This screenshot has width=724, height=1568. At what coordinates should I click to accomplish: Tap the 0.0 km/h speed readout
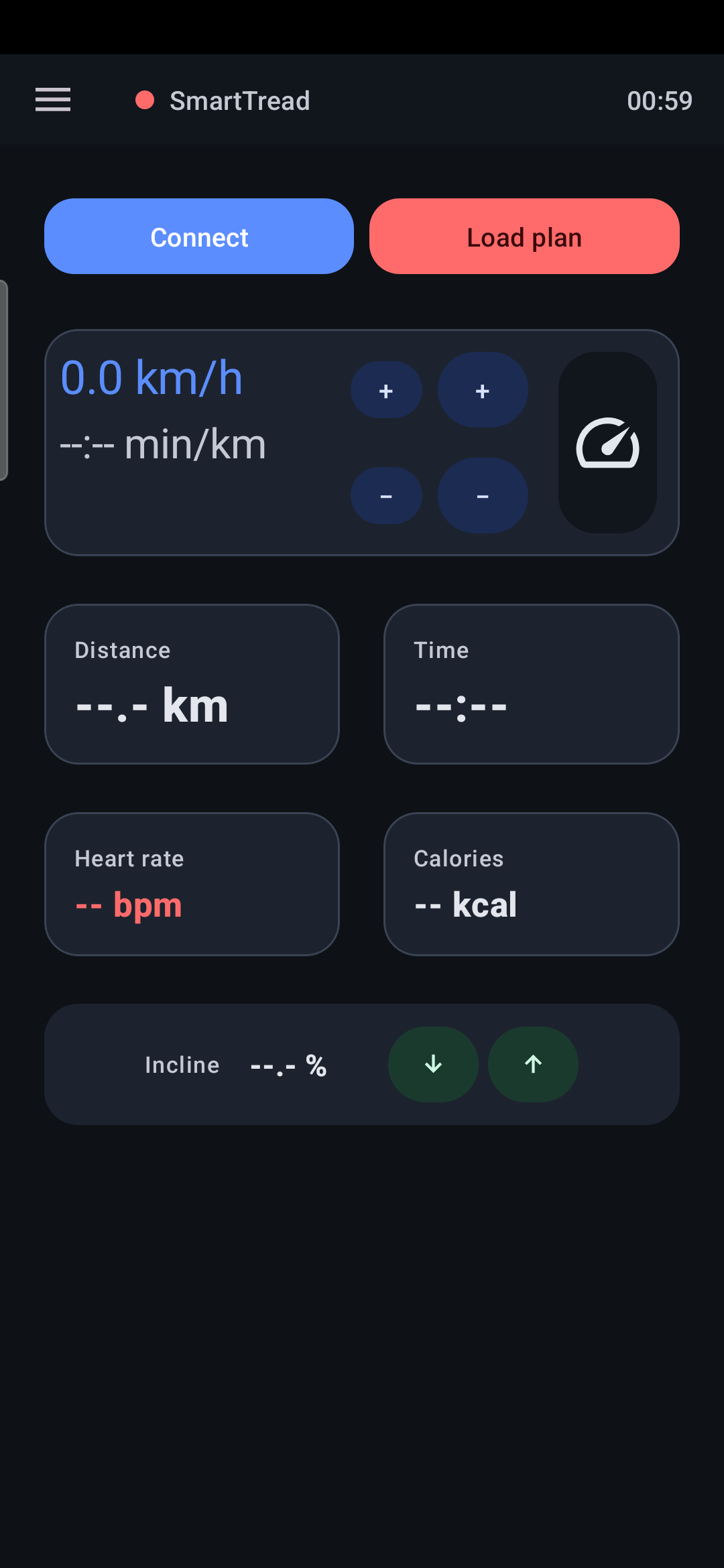pos(152,377)
